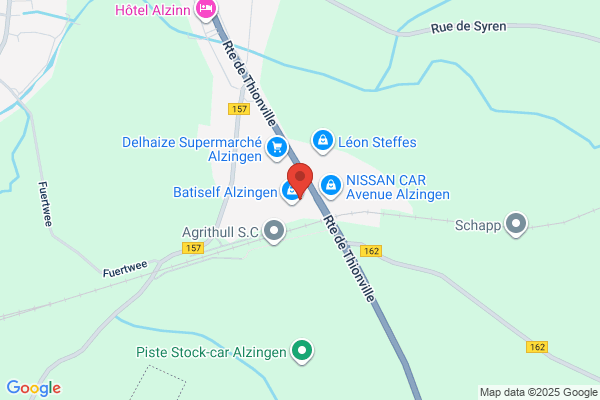
Task: Tap the red dropped location pin
Action: (x=300, y=181)
